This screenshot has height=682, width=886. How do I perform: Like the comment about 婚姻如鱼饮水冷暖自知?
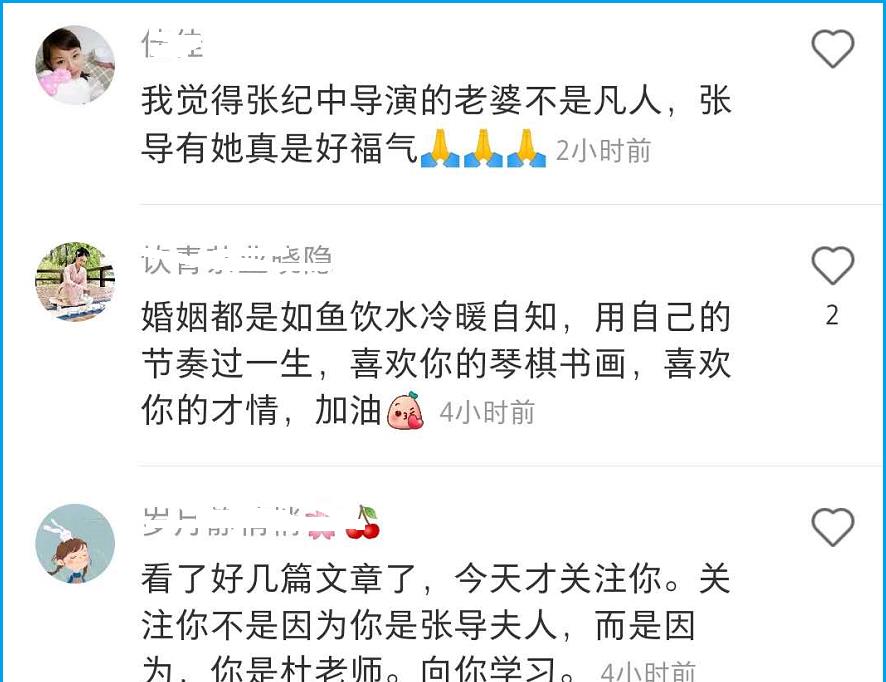(832, 267)
